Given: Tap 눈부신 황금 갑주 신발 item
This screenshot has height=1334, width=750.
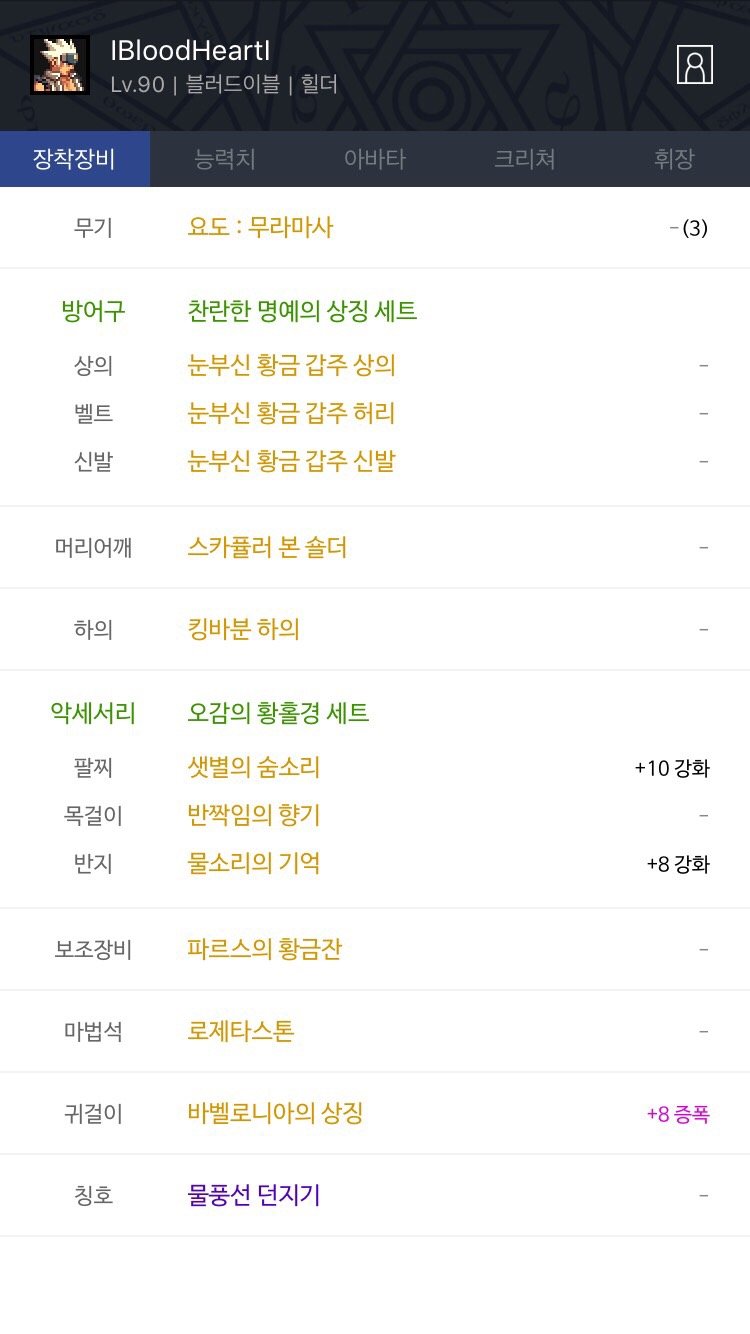Looking at the screenshot, I should [292, 461].
